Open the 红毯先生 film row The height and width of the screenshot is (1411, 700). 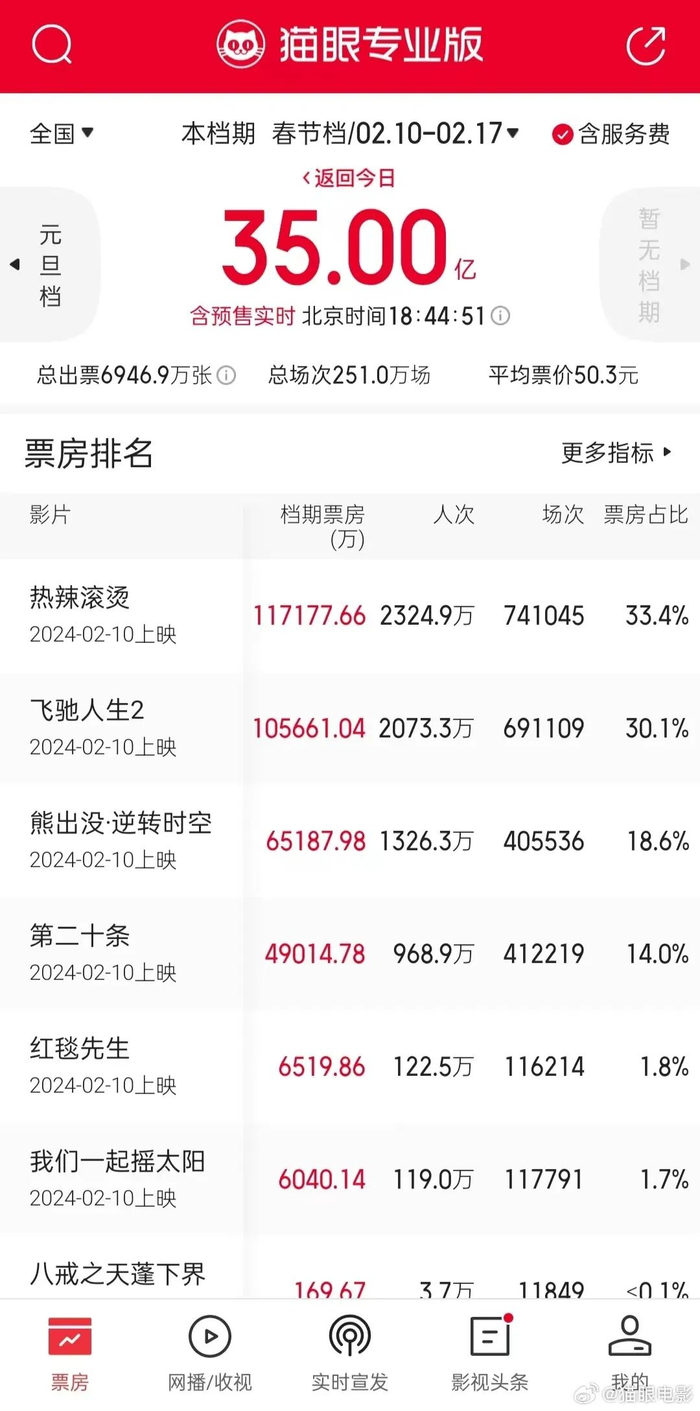(x=350, y=1066)
